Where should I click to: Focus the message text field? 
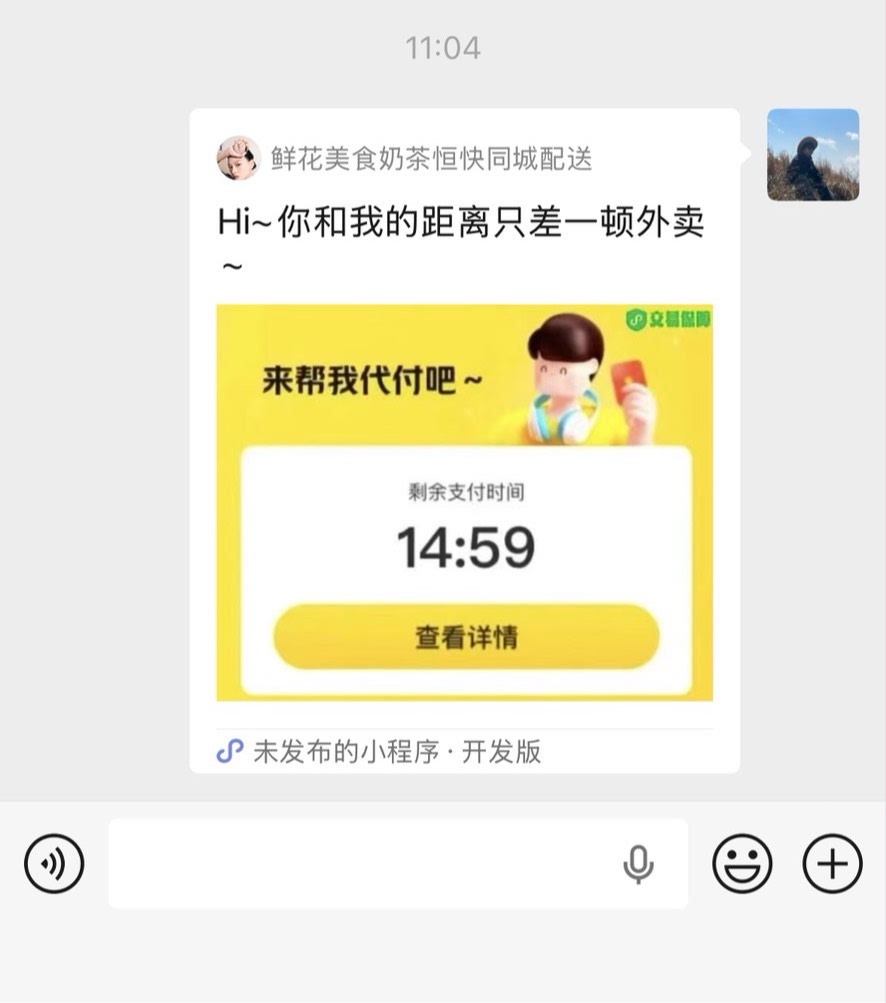(x=360, y=864)
